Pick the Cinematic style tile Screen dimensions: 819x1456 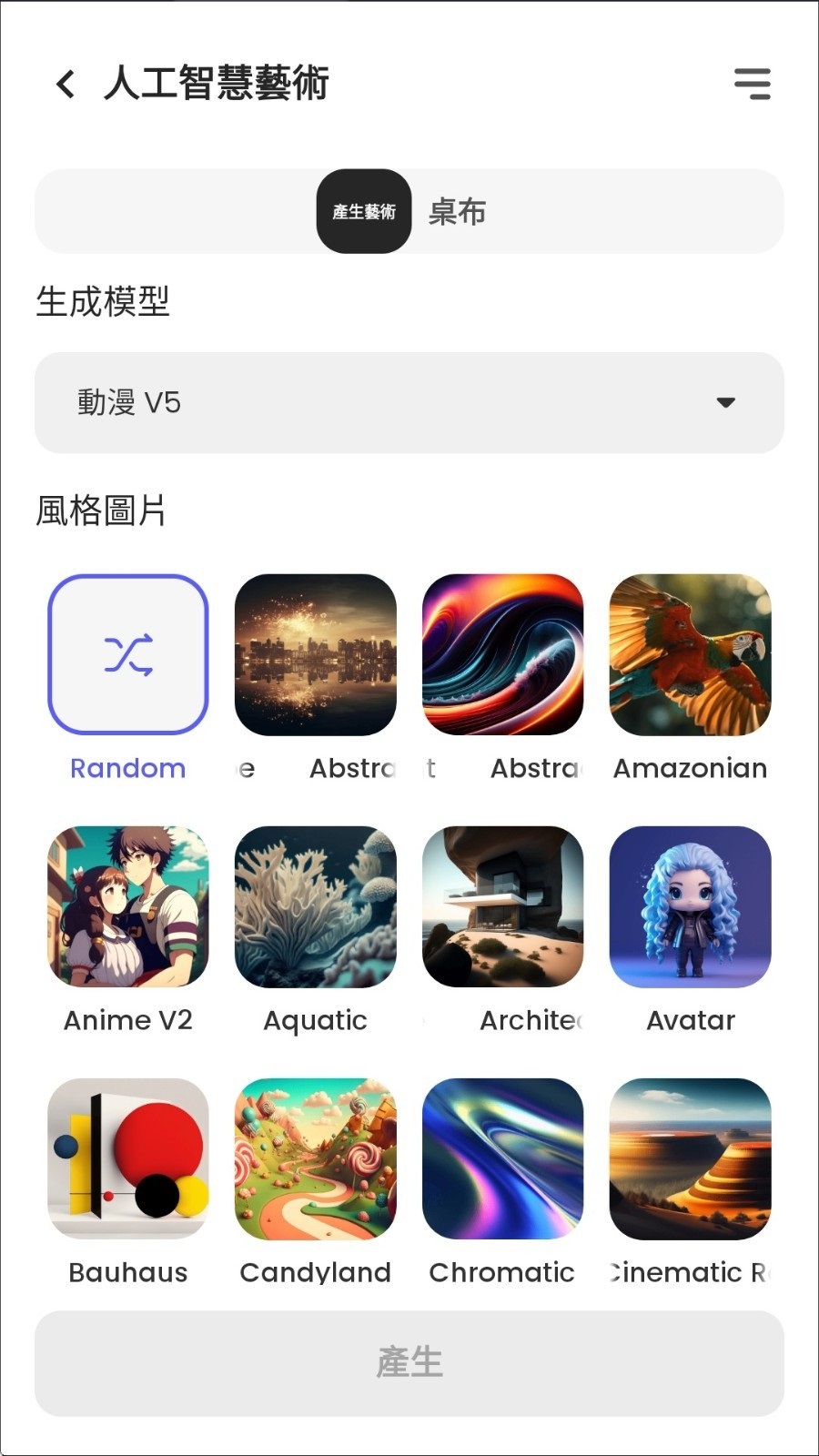tap(690, 1158)
